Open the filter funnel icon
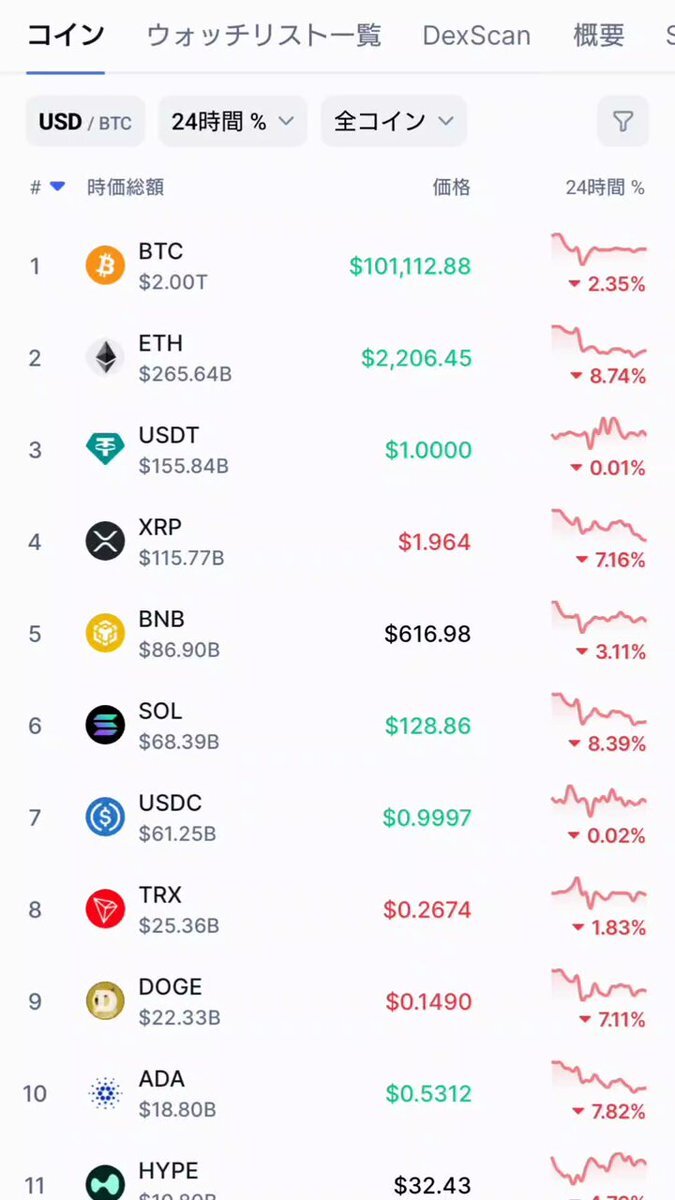This screenshot has height=1200, width=675. pyautogui.click(x=623, y=122)
